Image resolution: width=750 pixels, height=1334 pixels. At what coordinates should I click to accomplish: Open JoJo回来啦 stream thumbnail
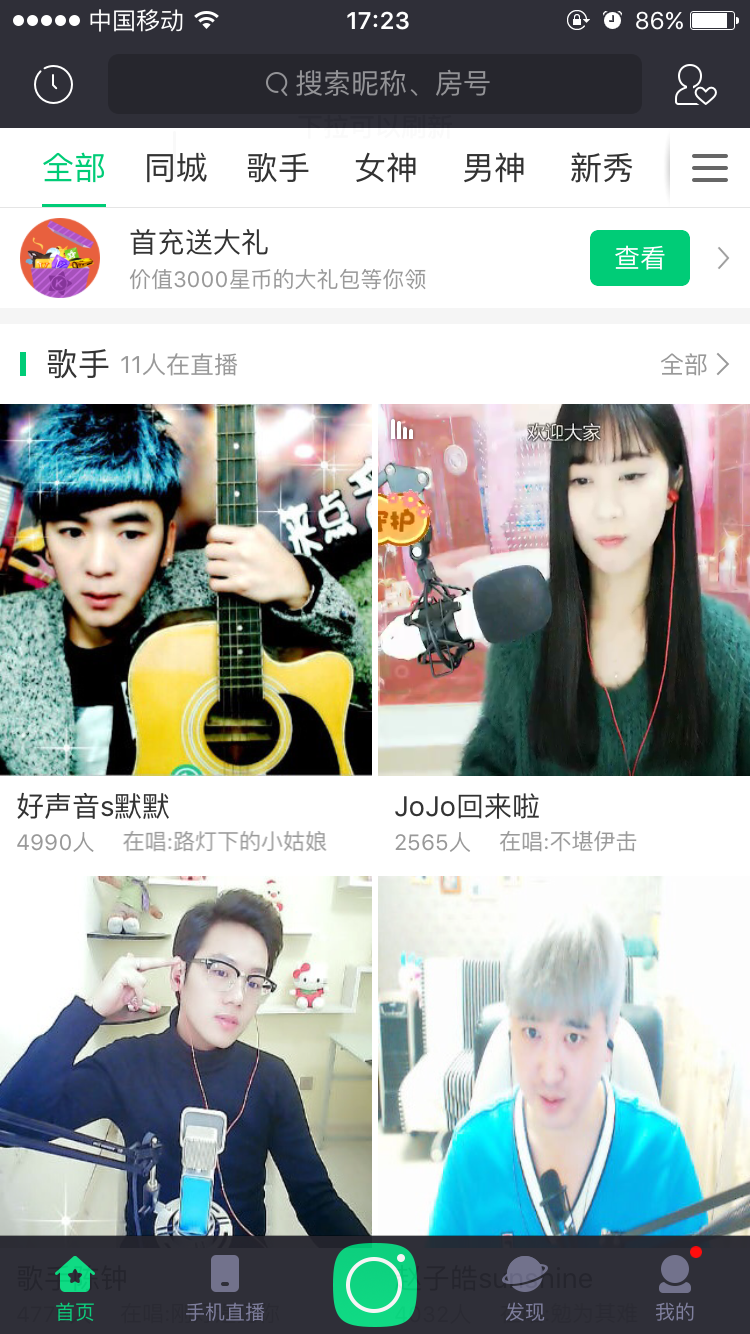pyautogui.click(x=562, y=590)
